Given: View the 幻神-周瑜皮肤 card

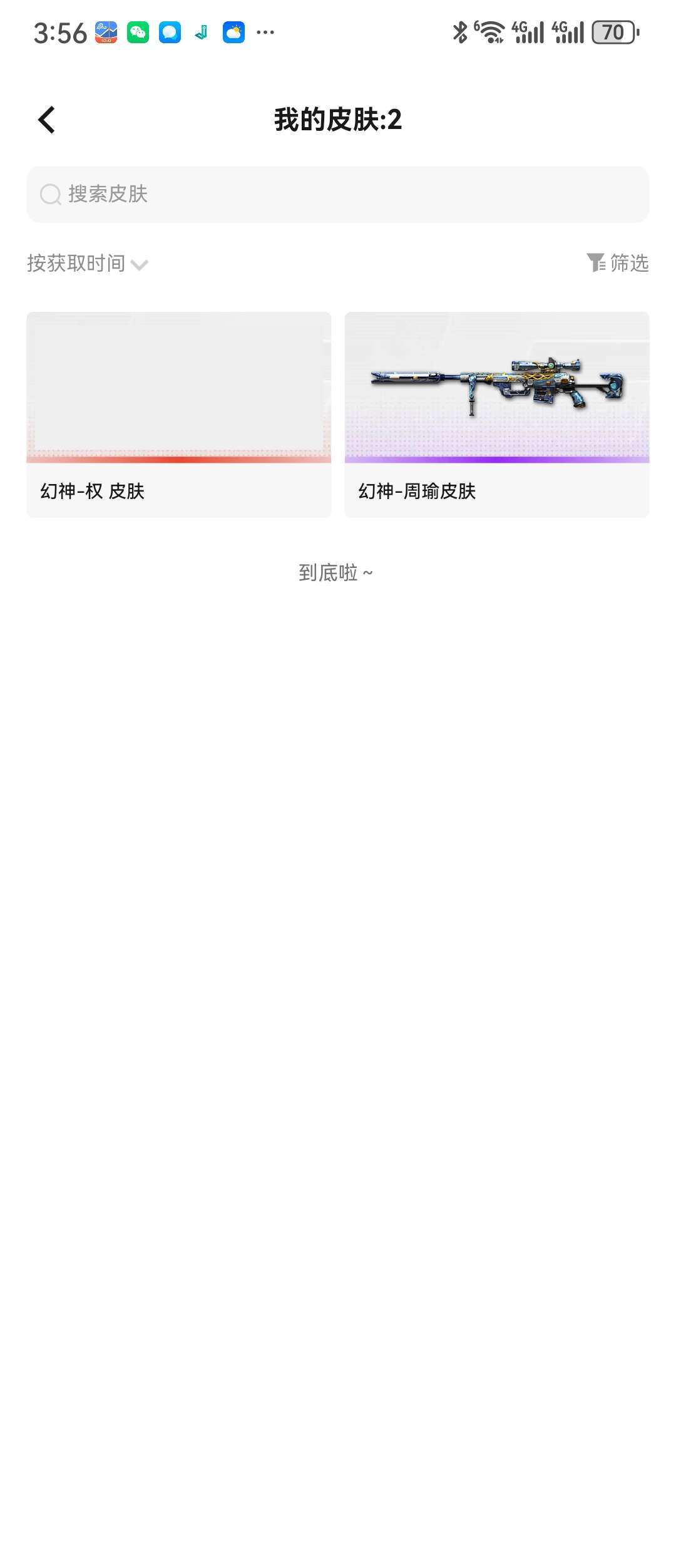Looking at the screenshot, I should [x=497, y=414].
